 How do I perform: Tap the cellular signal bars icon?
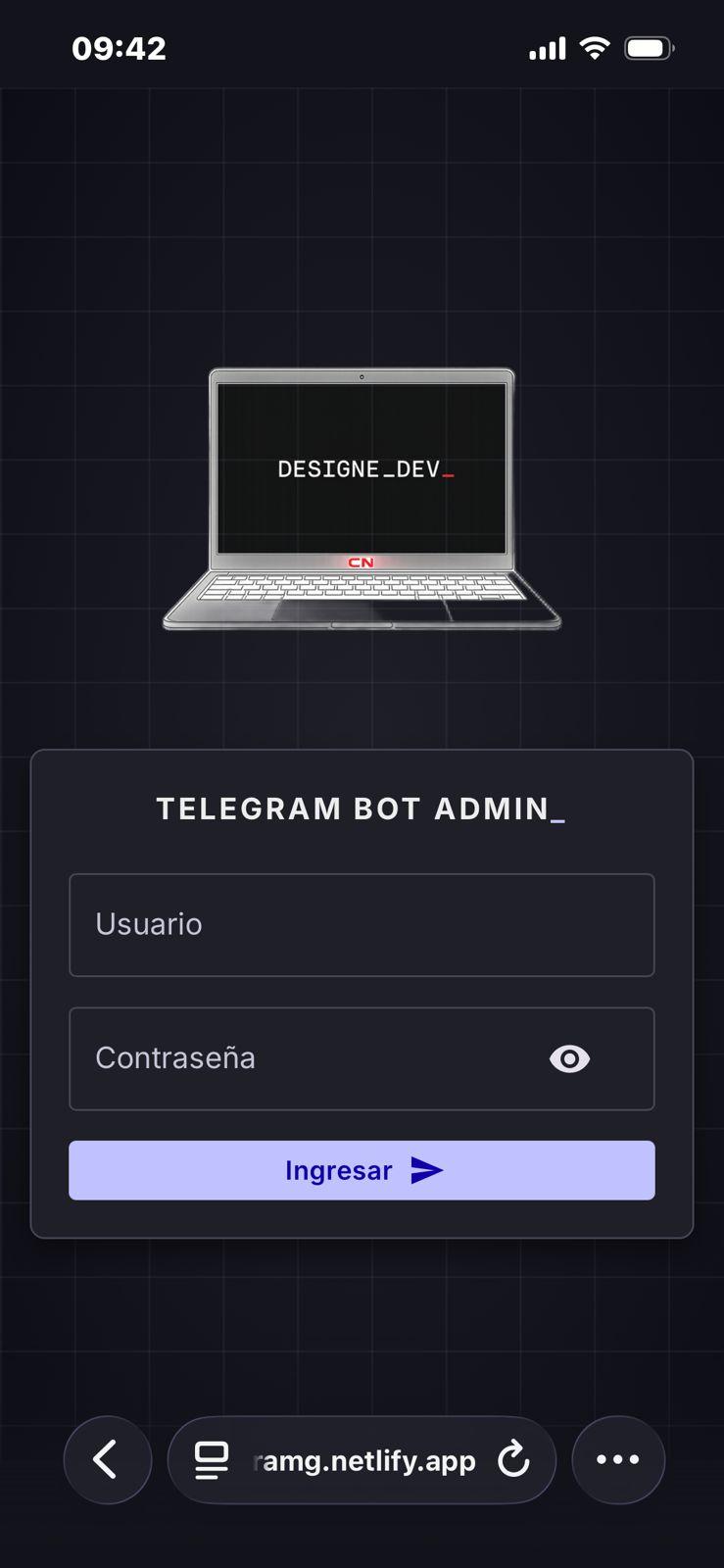click(547, 46)
